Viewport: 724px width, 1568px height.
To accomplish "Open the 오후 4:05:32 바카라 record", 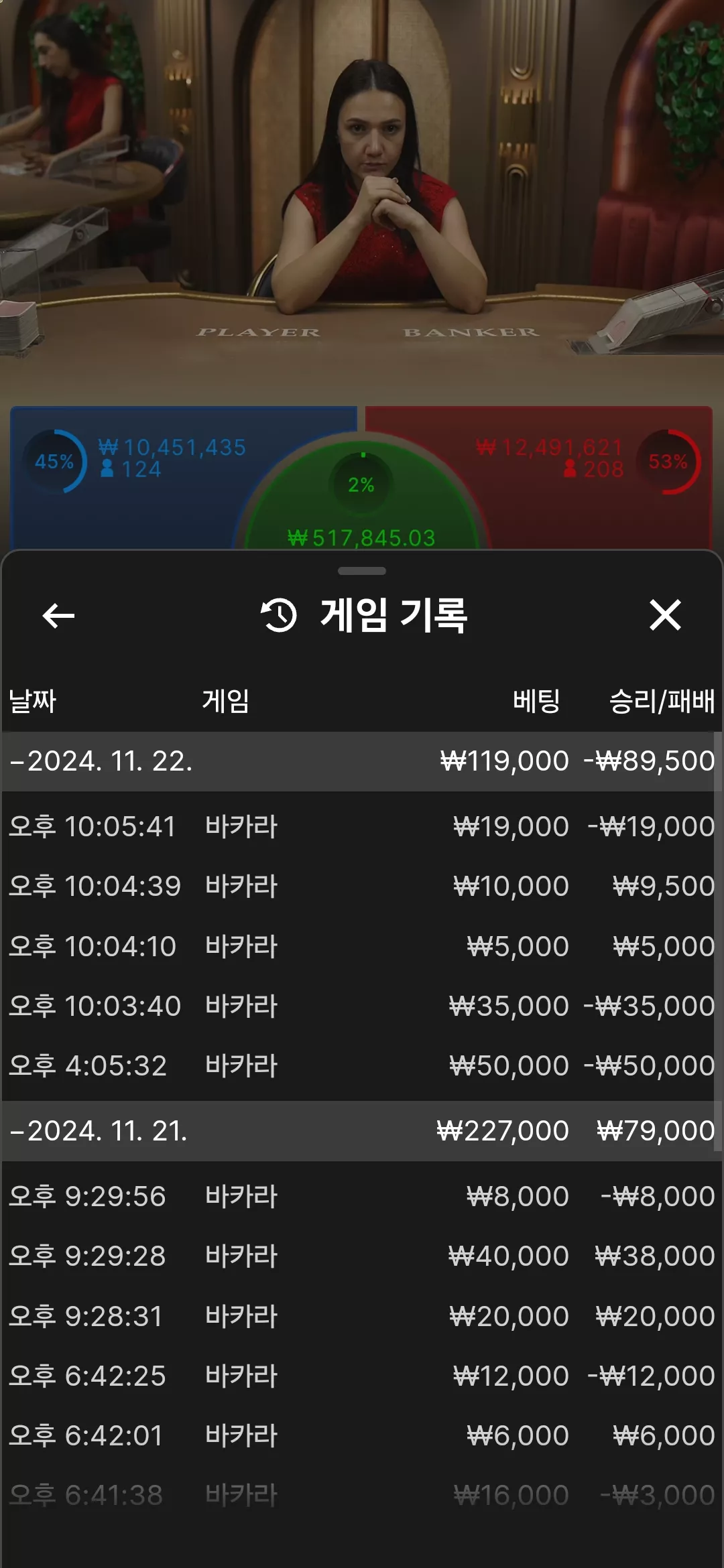I will [361, 1065].
